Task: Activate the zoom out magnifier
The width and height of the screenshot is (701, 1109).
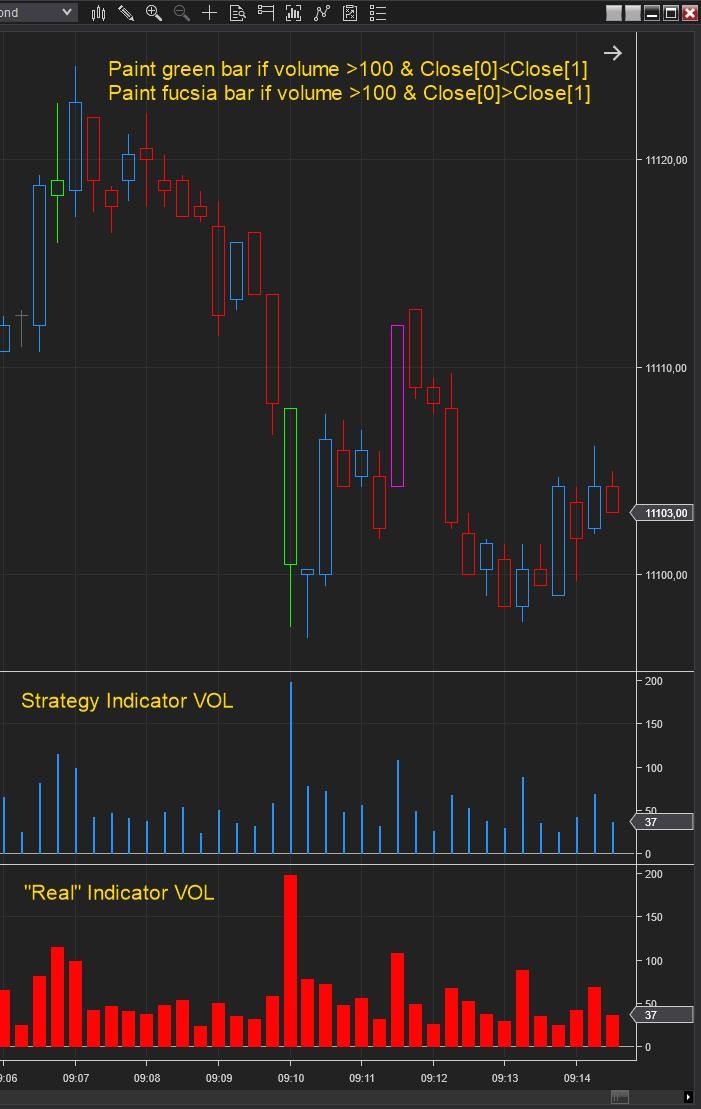Action: click(182, 13)
